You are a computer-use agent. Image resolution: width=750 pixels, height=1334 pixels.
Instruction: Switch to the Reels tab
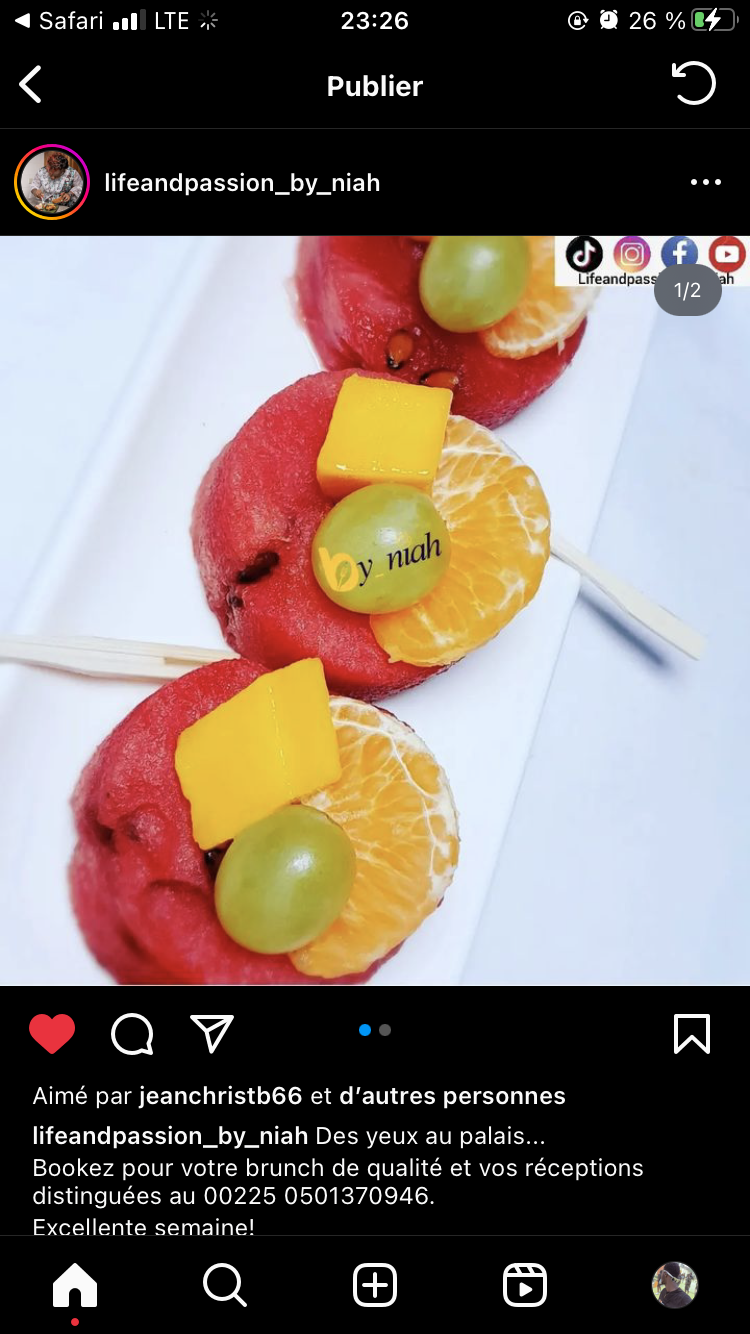point(525,1285)
